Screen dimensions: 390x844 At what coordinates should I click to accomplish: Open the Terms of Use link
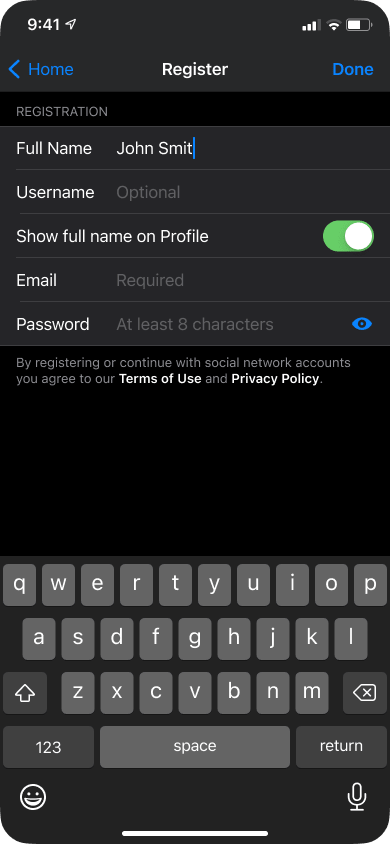tap(160, 378)
